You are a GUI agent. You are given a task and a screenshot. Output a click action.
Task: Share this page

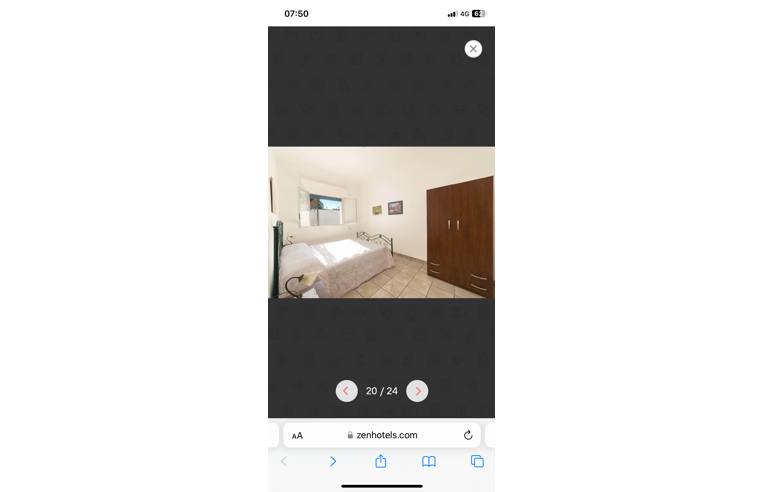click(x=381, y=461)
